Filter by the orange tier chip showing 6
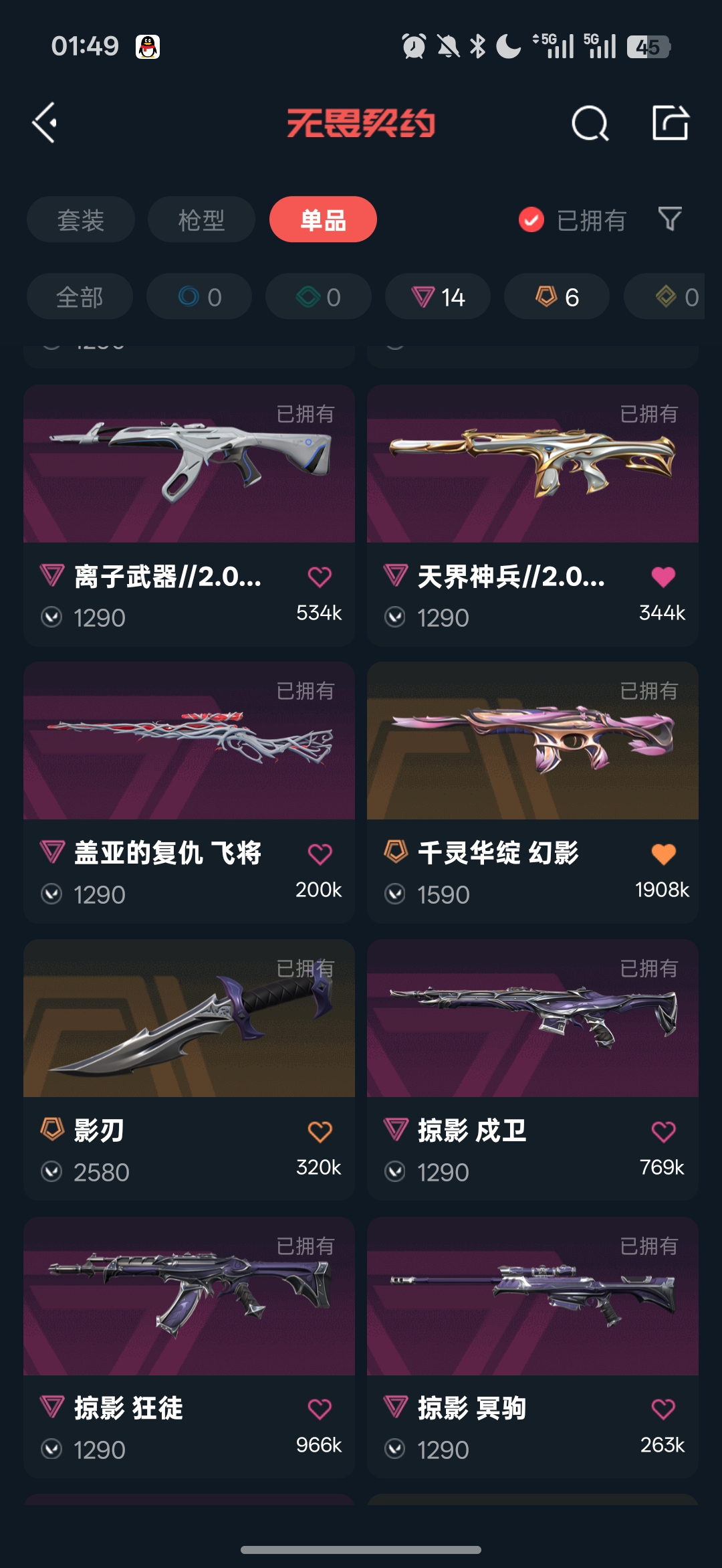 click(x=557, y=296)
